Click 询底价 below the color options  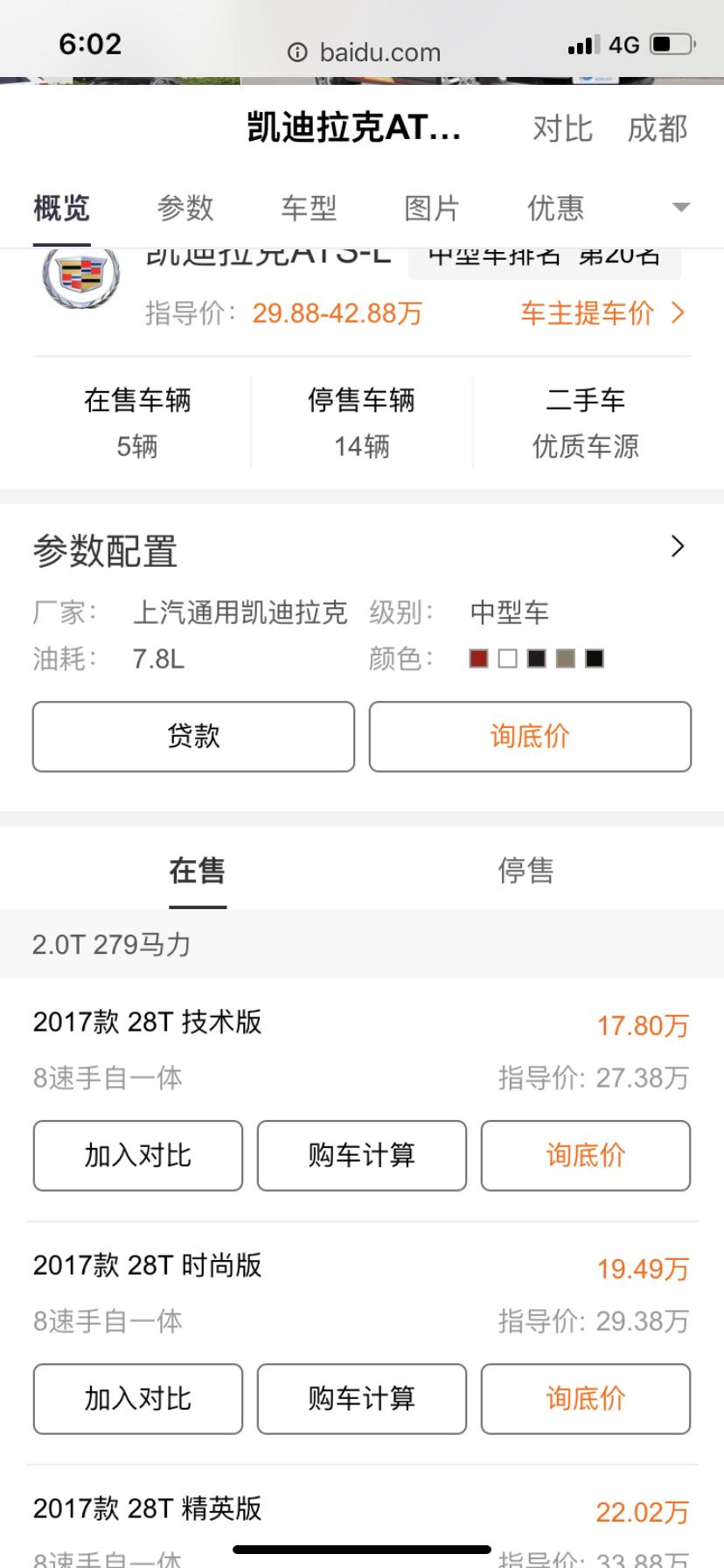[530, 736]
